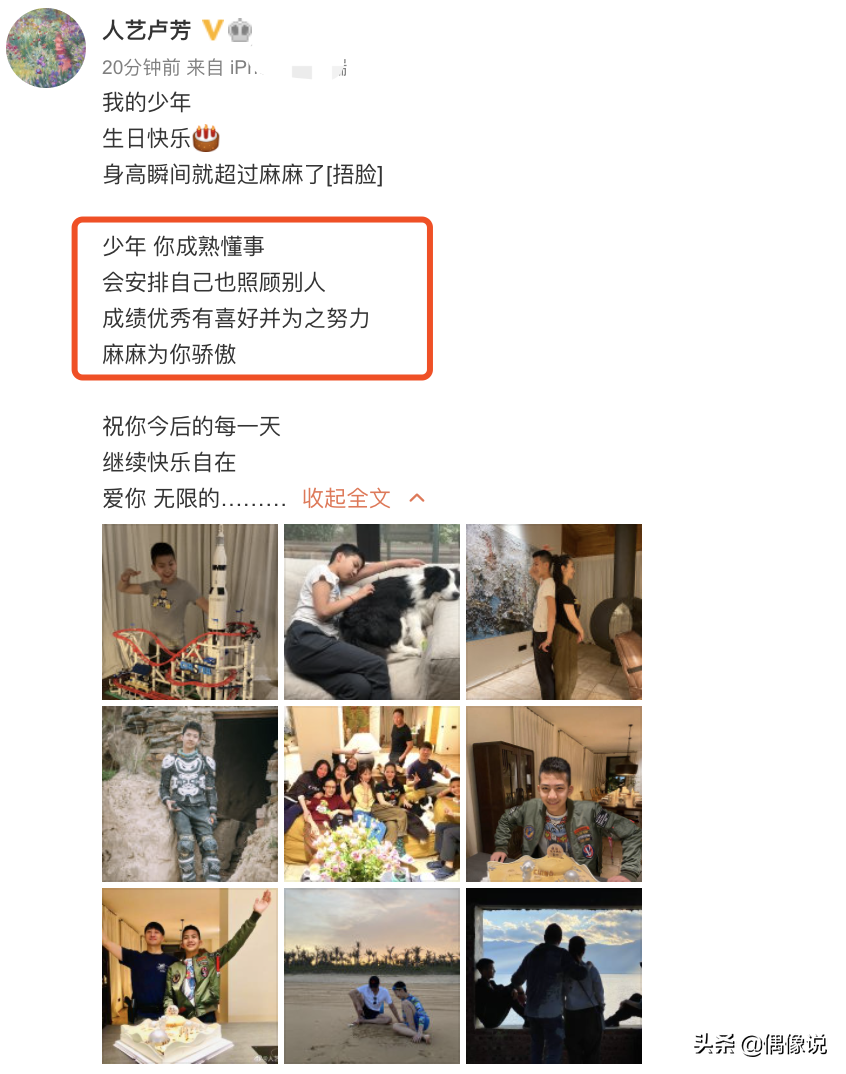
Task: Open the beach sunset photo
Action: [372, 975]
